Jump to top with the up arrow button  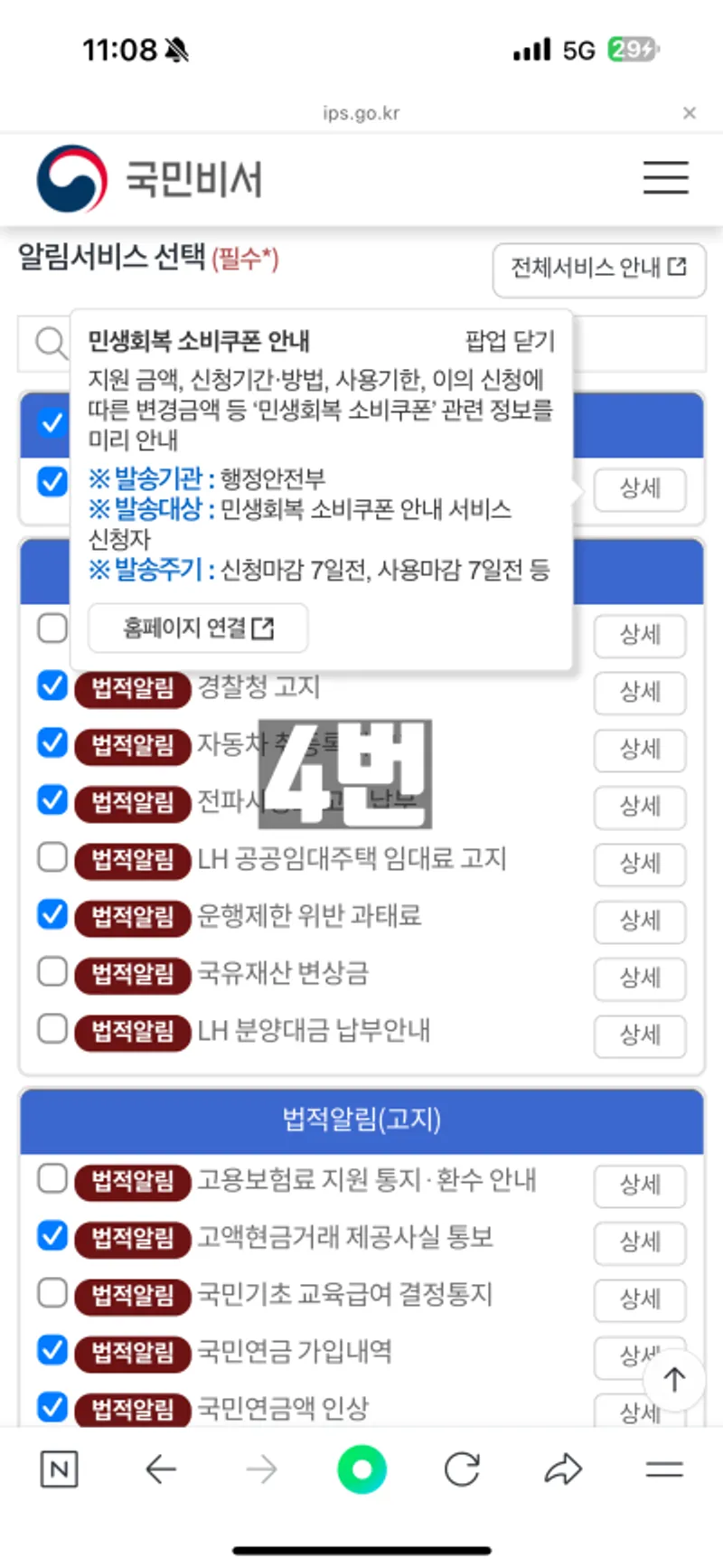coord(674,1380)
